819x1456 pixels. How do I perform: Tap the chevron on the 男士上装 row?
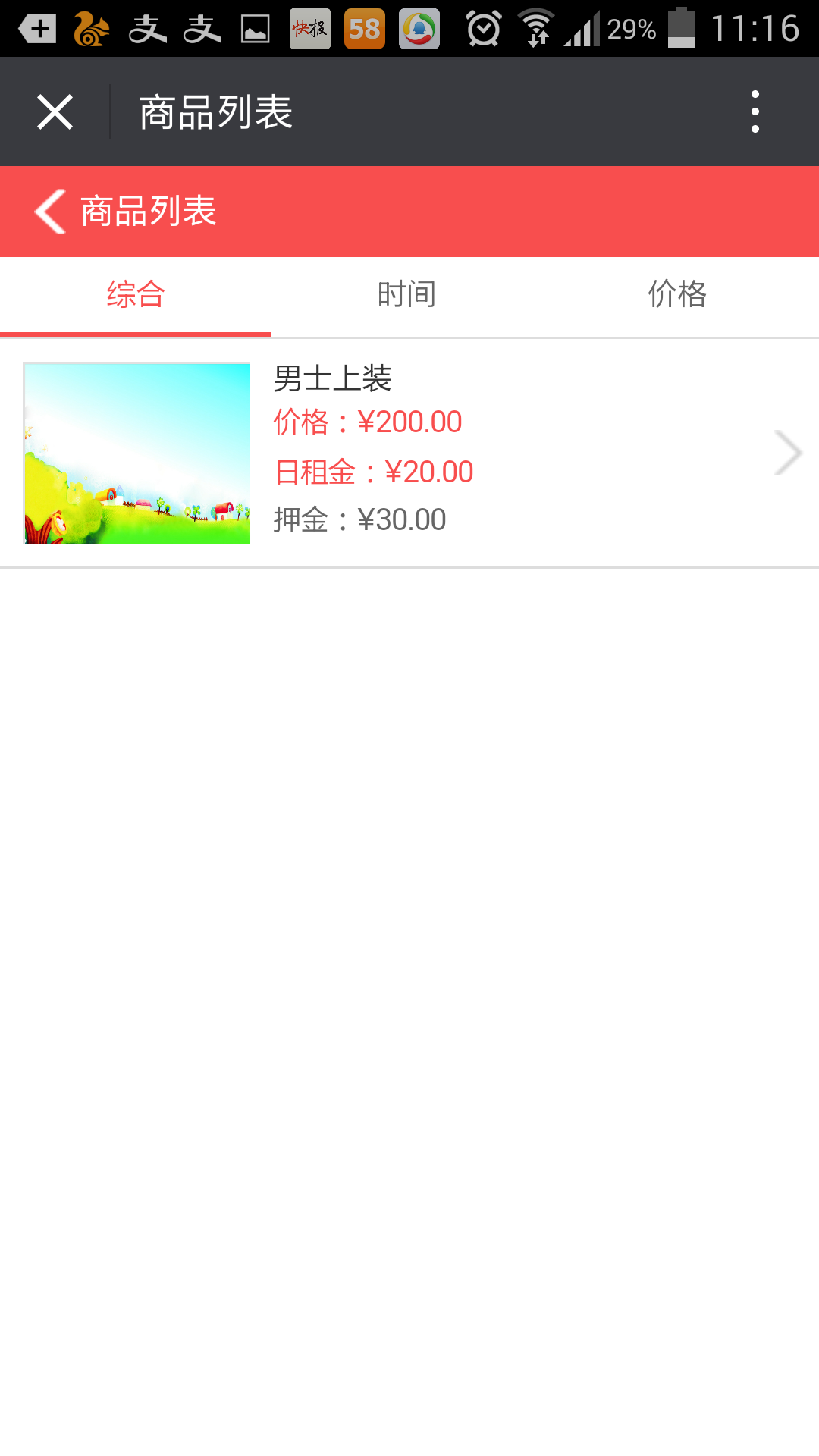pyautogui.click(x=787, y=453)
